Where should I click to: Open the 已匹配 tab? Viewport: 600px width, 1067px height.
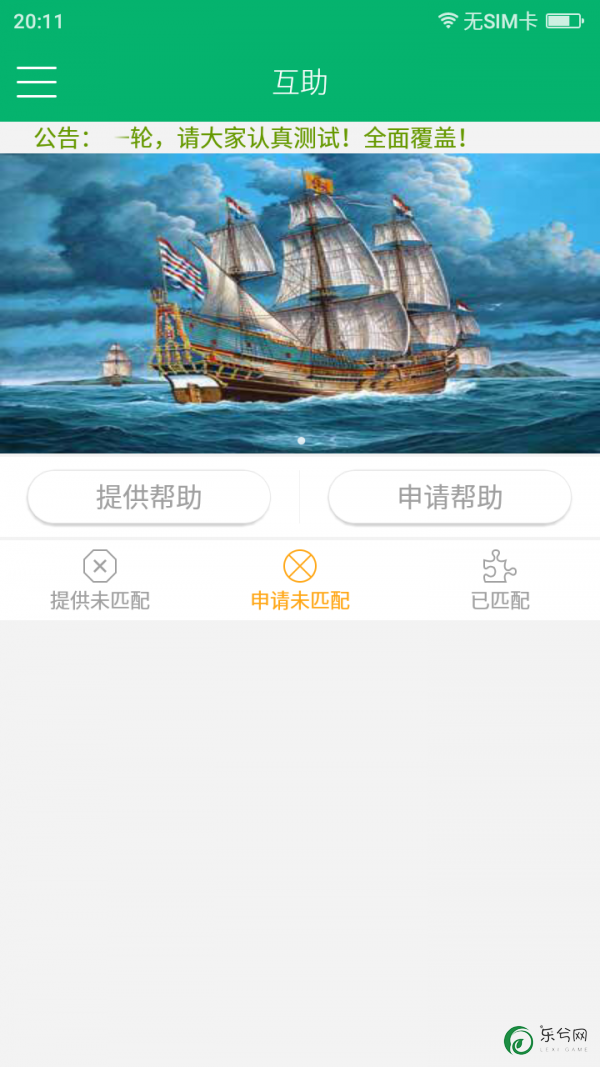tap(500, 580)
